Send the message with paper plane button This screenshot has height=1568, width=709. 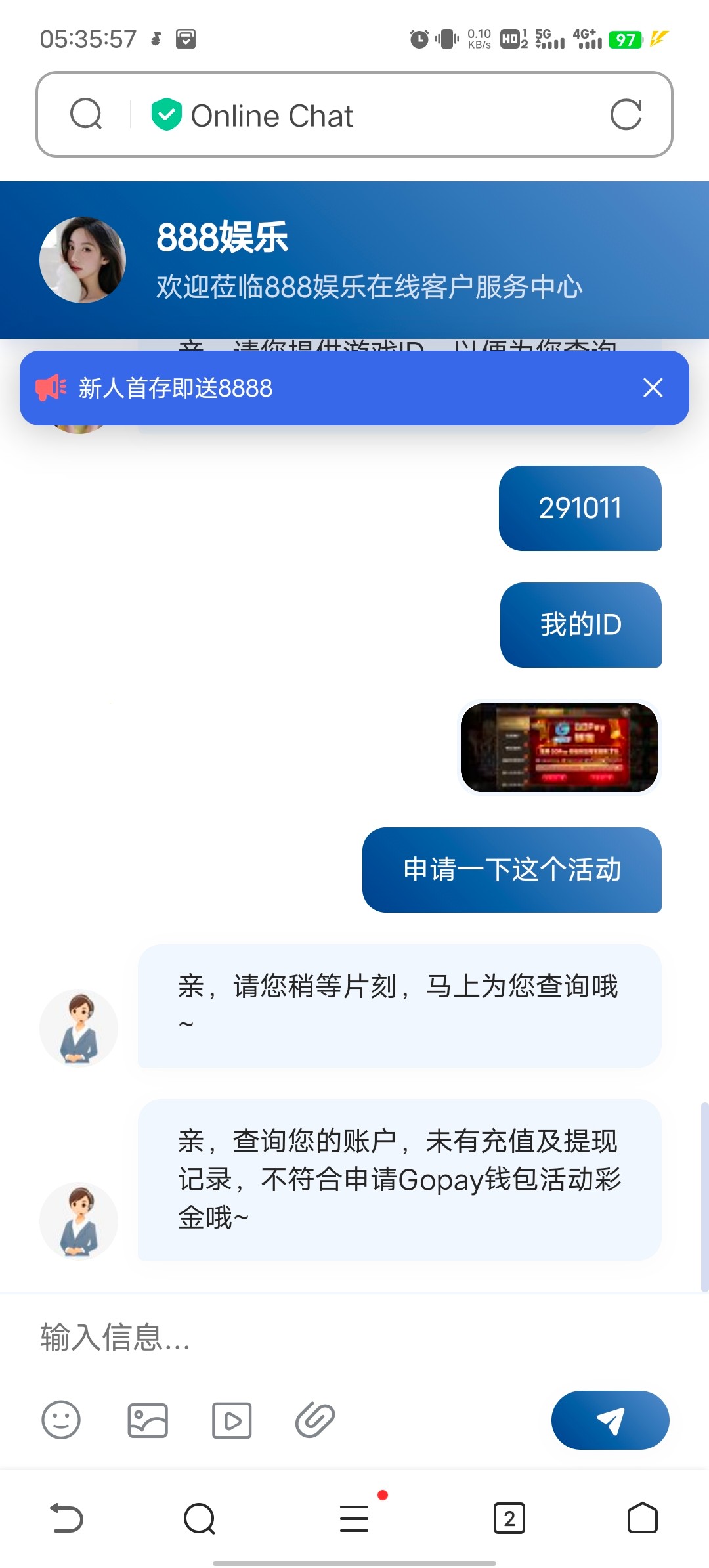click(x=610, y=1420)
